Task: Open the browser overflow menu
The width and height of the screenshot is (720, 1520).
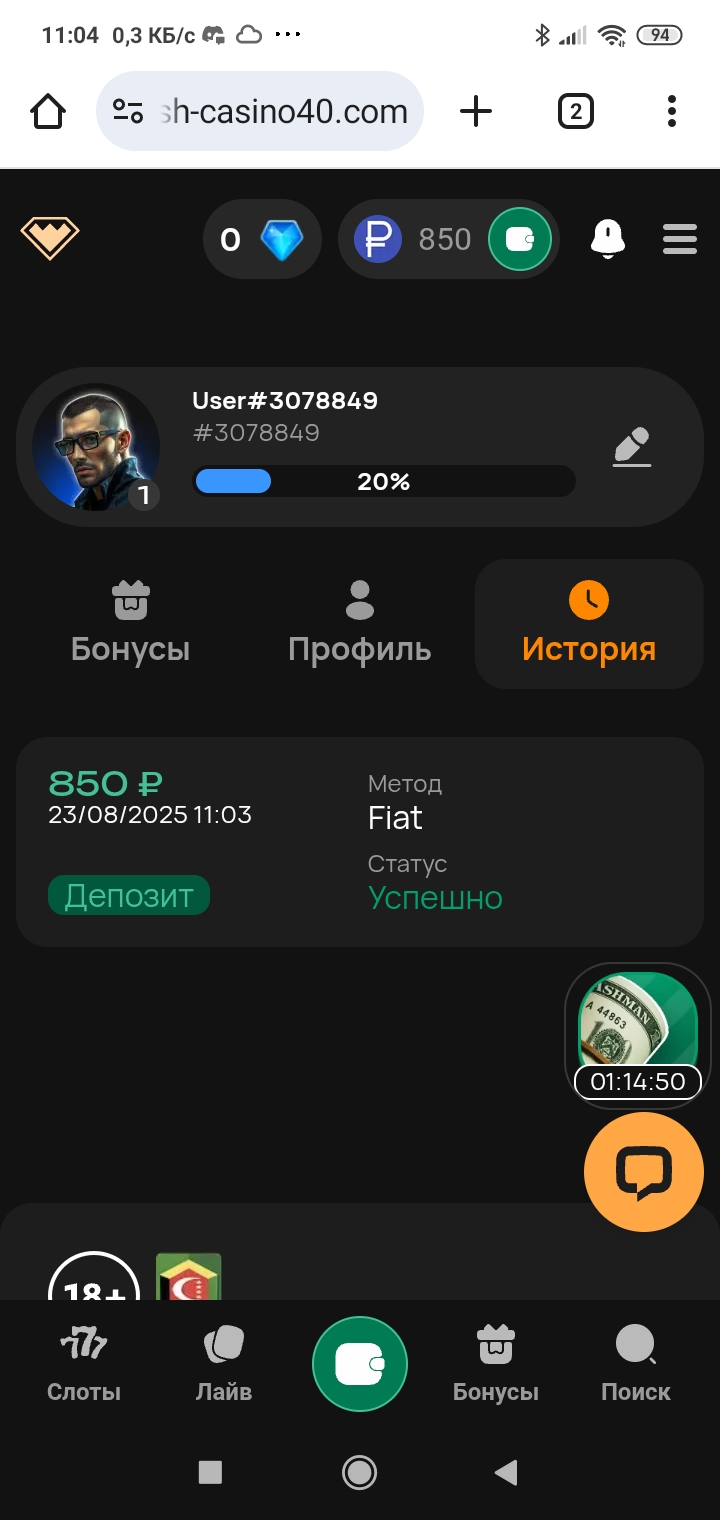Action: (672, 111)
